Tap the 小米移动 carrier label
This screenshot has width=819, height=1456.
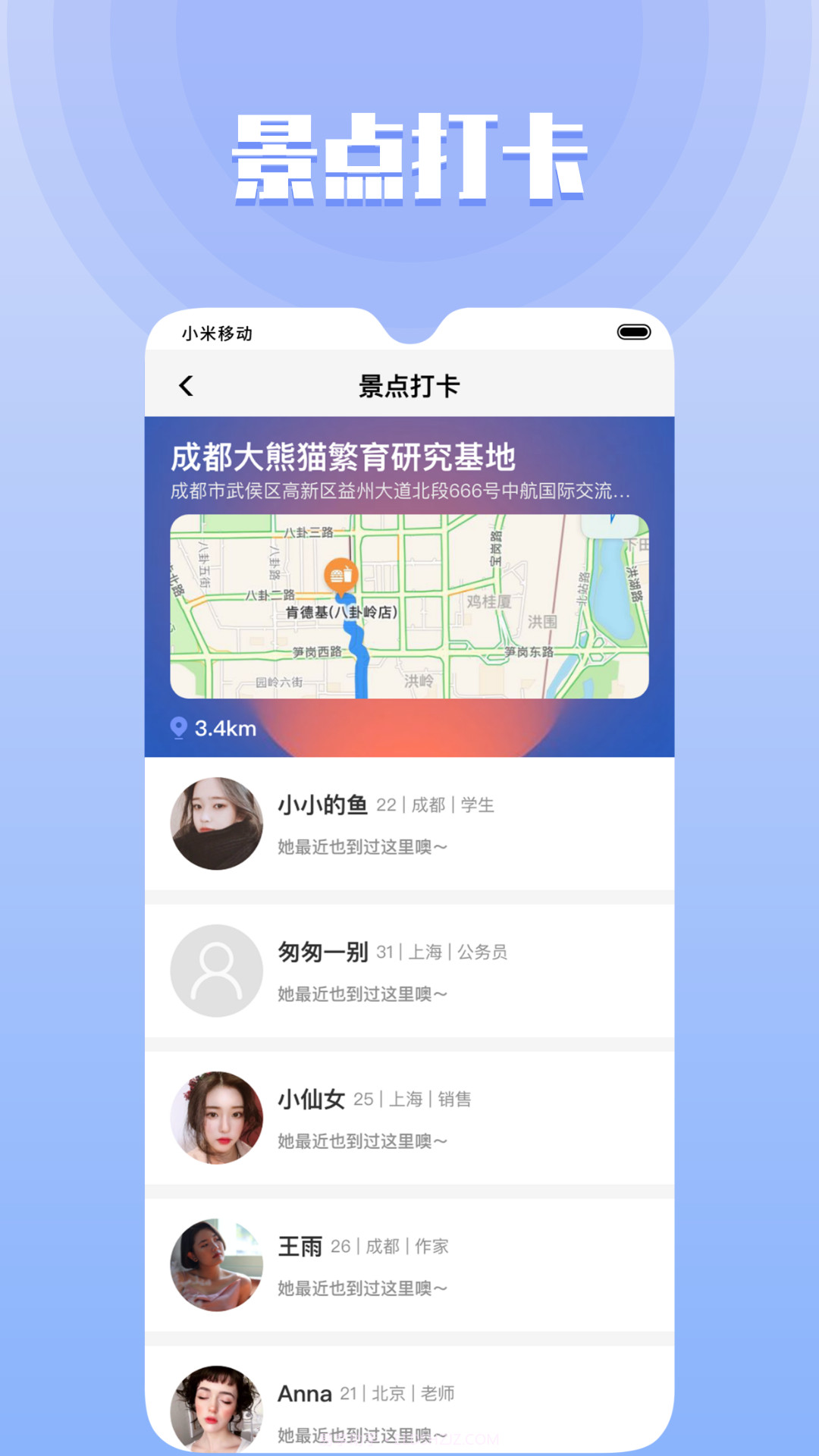point(216,331)
